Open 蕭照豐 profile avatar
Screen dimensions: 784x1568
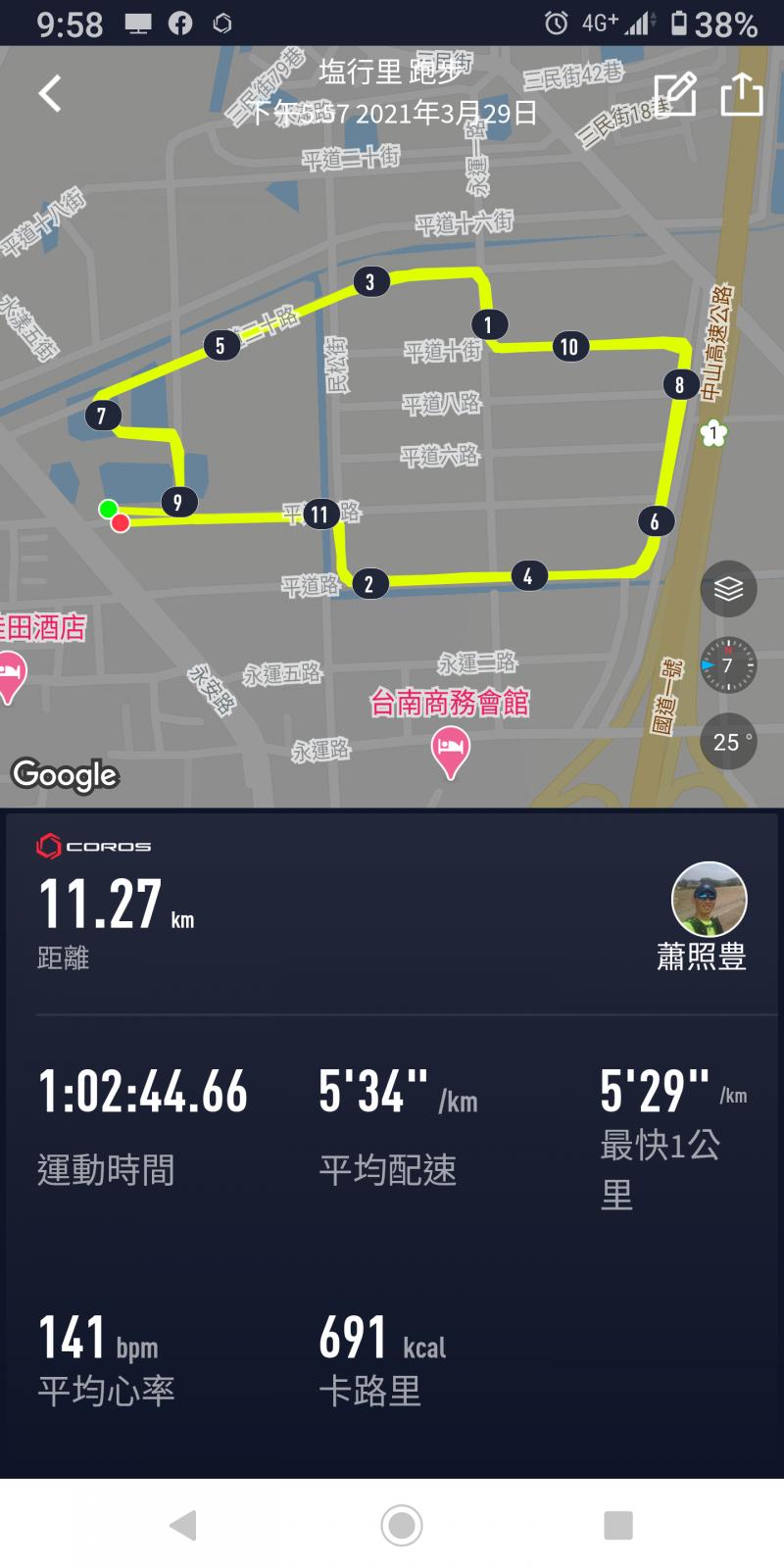point(709,900)
